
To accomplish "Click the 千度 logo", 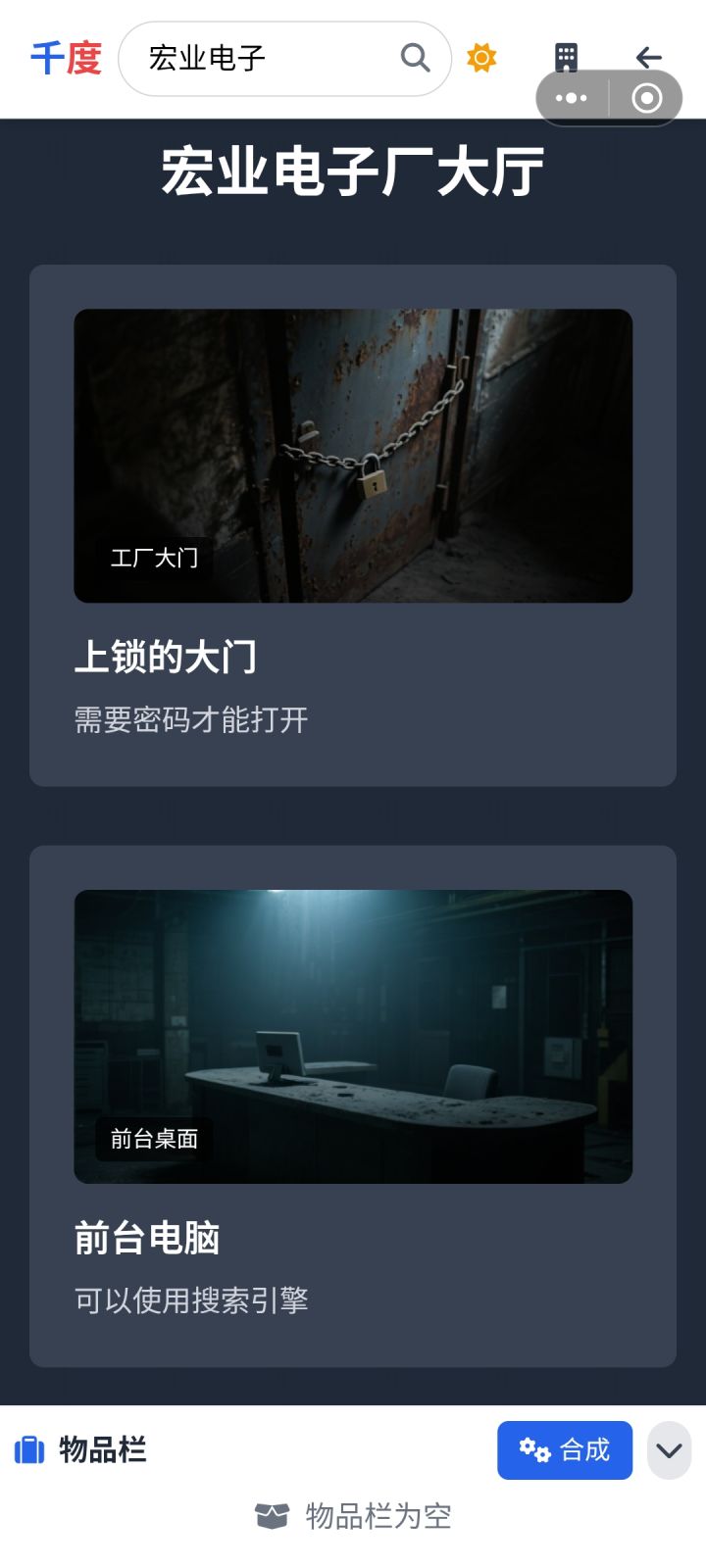I will (x=66, y=58).
